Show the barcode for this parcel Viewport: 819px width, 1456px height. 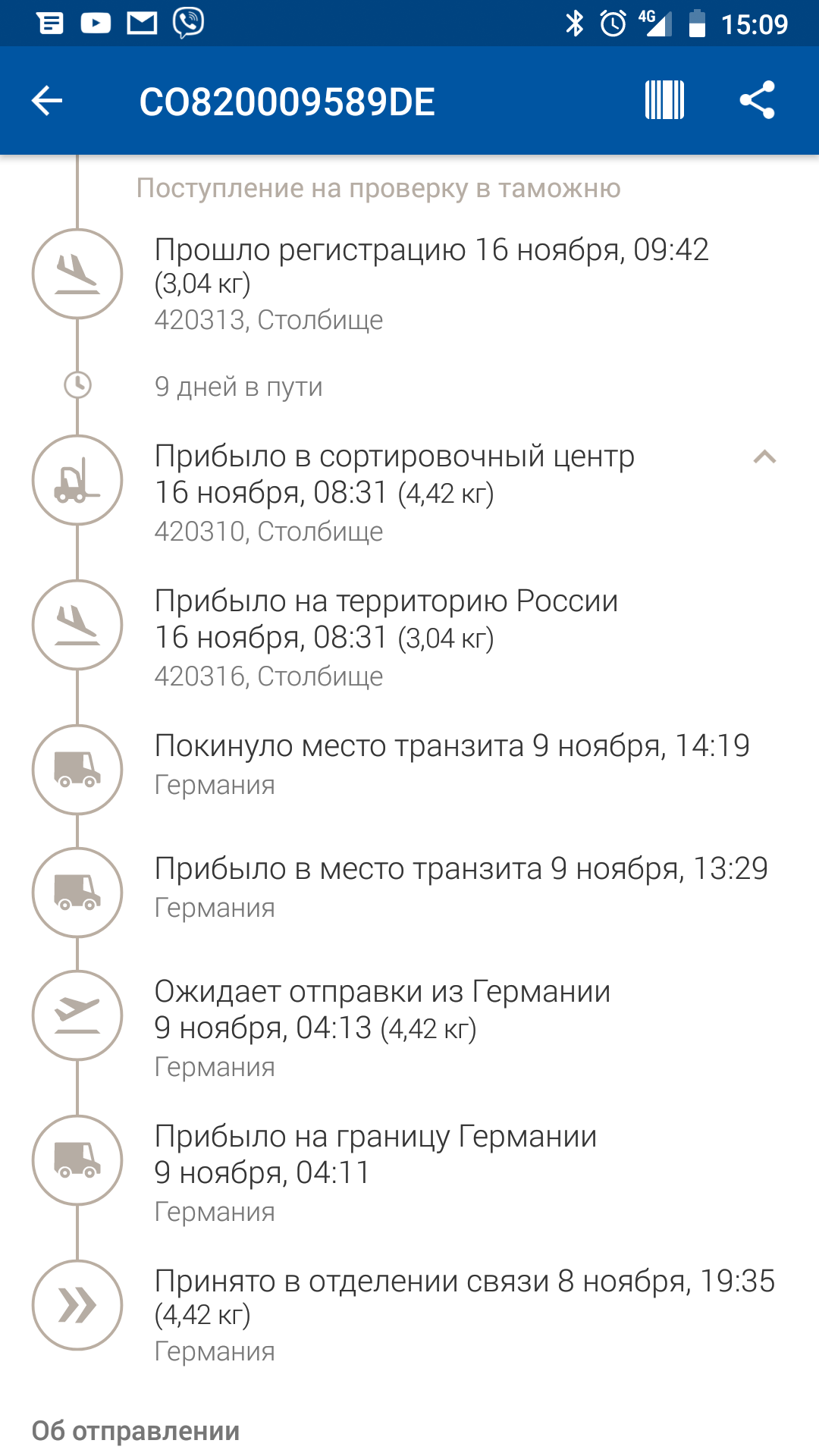click(664, 100)
